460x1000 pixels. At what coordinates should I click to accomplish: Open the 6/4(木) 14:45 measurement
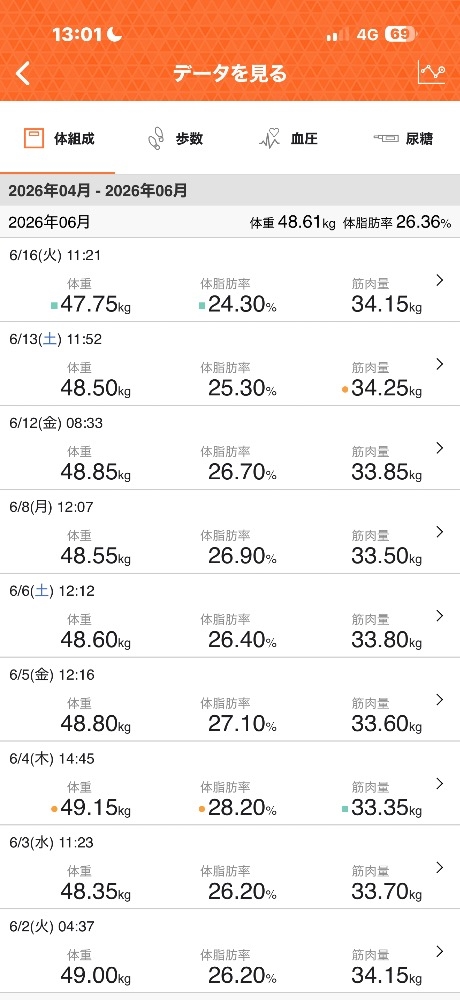click(x=230, y=783)
